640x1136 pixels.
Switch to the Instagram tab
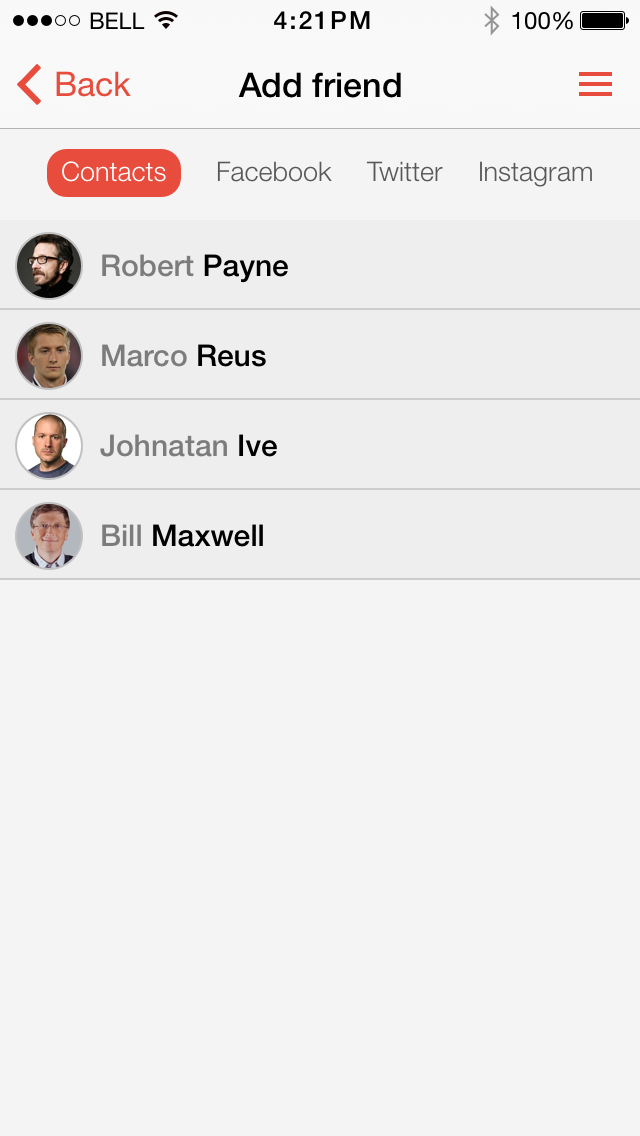[x=535, y=172]
